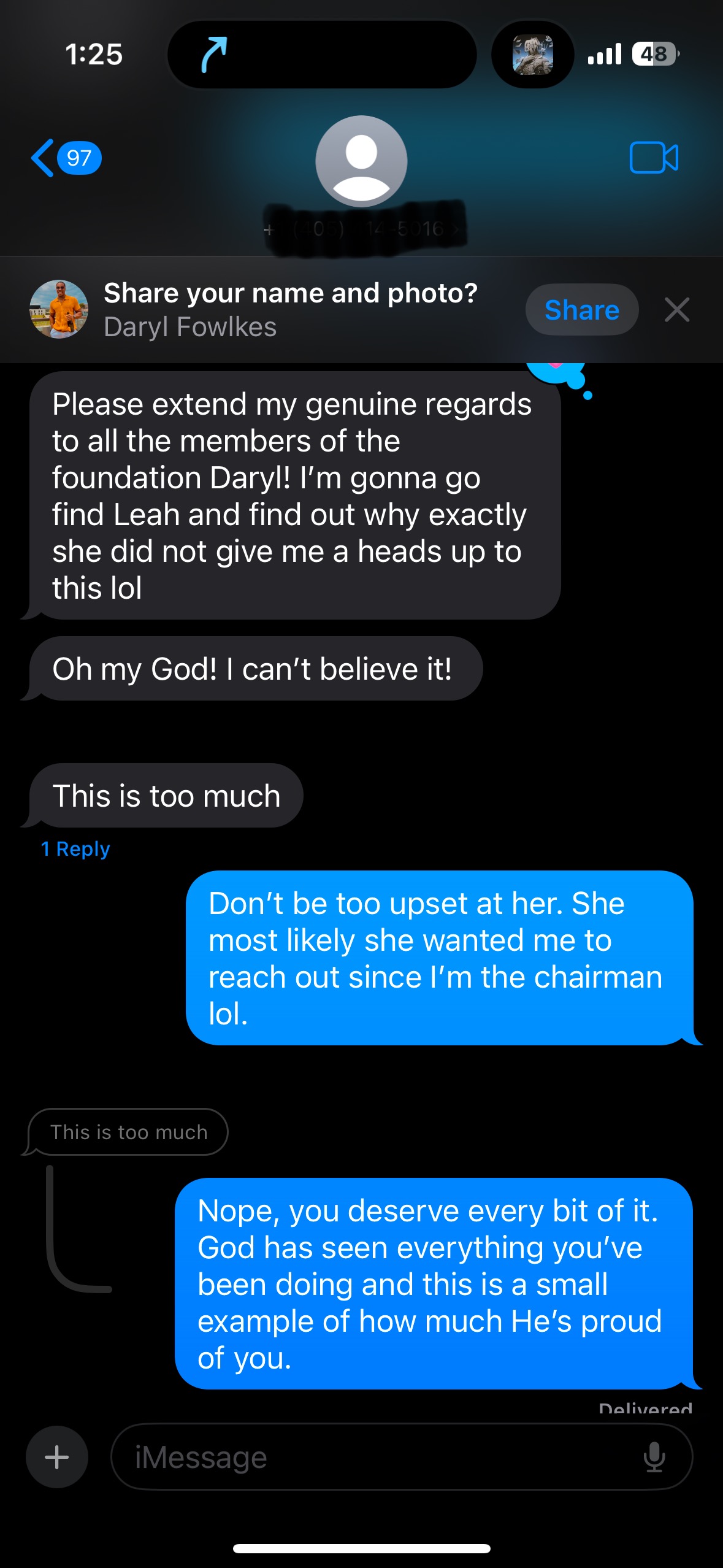Start a FaceTime video call
Viewport: 723px width, 1568px height.
[x=654, y=158]
